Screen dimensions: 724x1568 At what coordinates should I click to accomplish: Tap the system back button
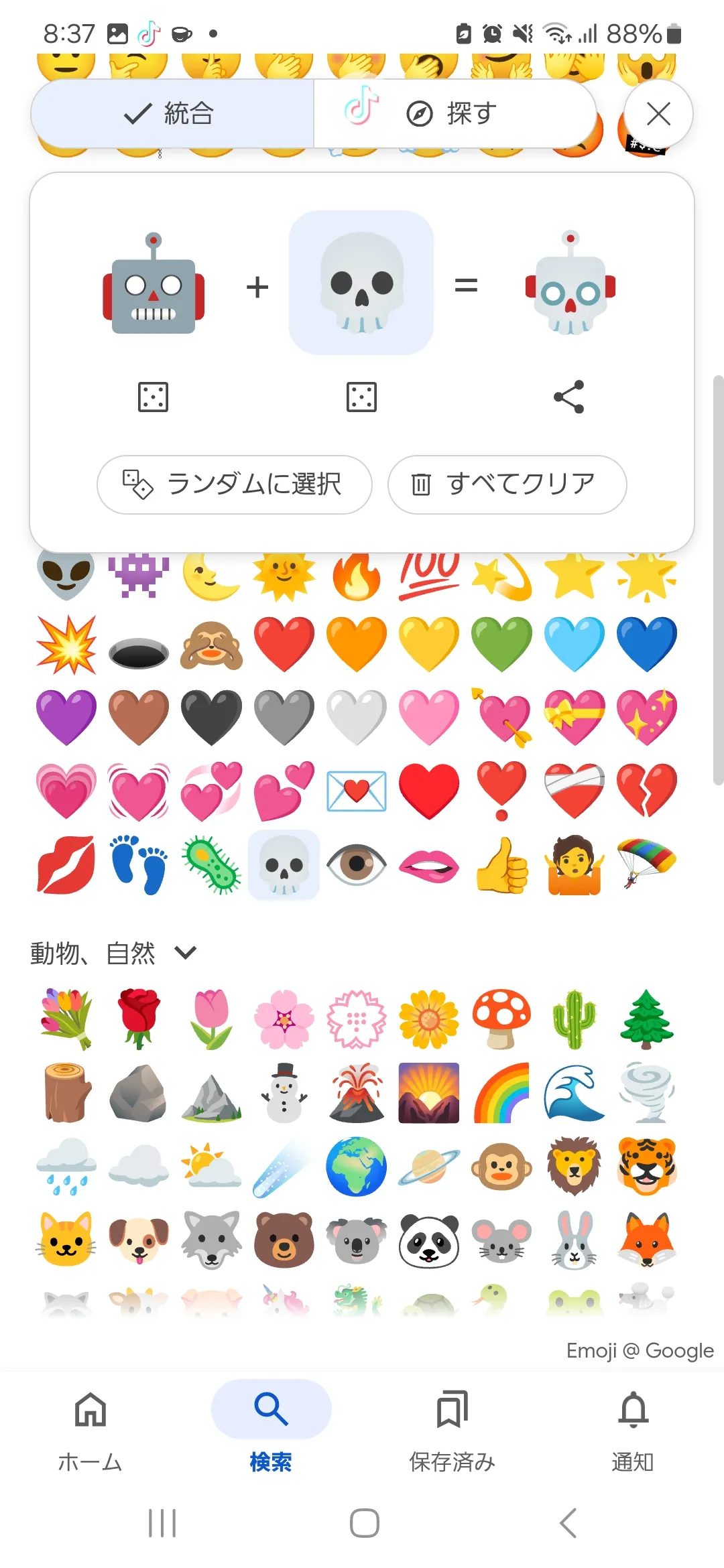[x=568, y=1523]
